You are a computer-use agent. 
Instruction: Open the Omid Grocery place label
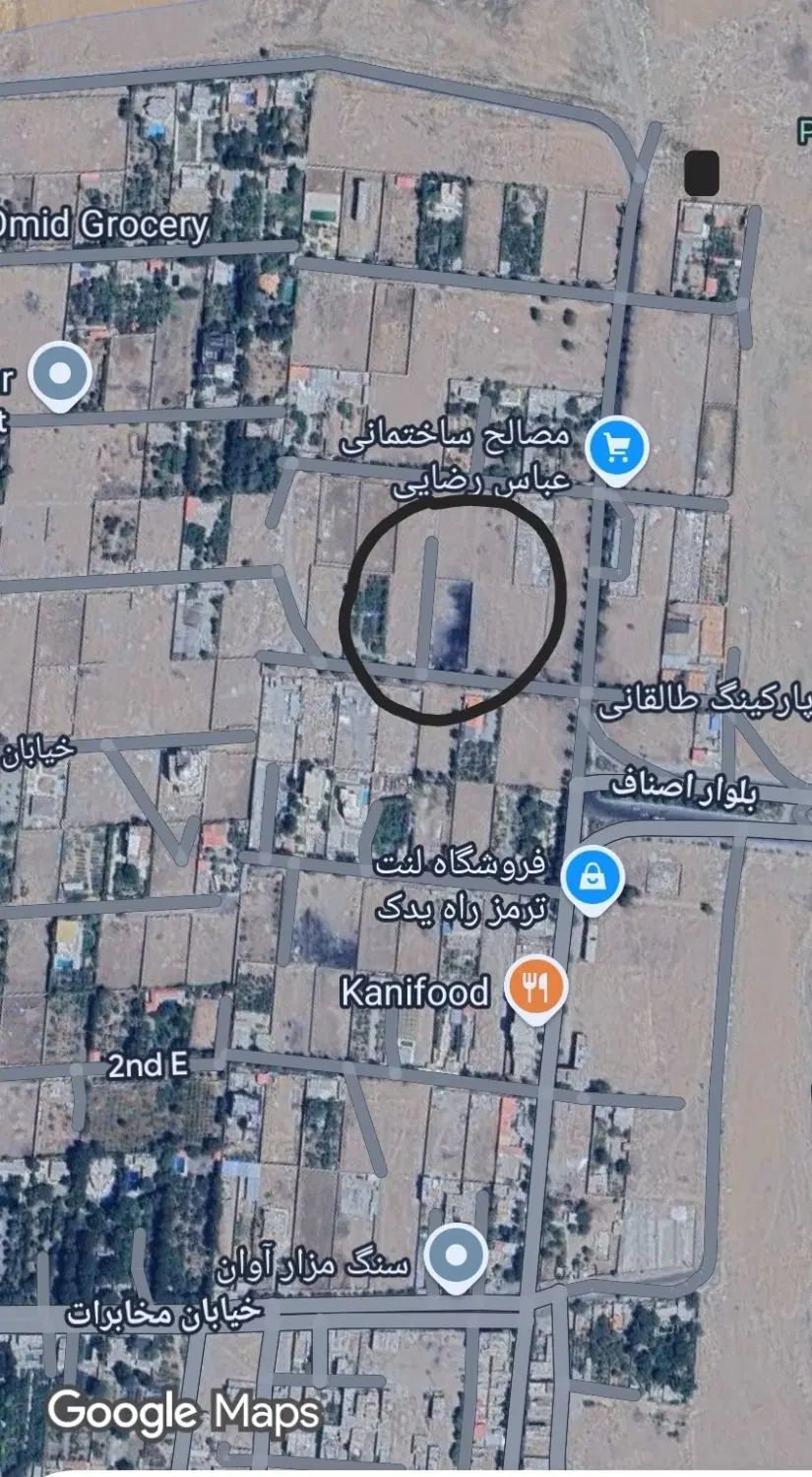click(x=104, y=225)
